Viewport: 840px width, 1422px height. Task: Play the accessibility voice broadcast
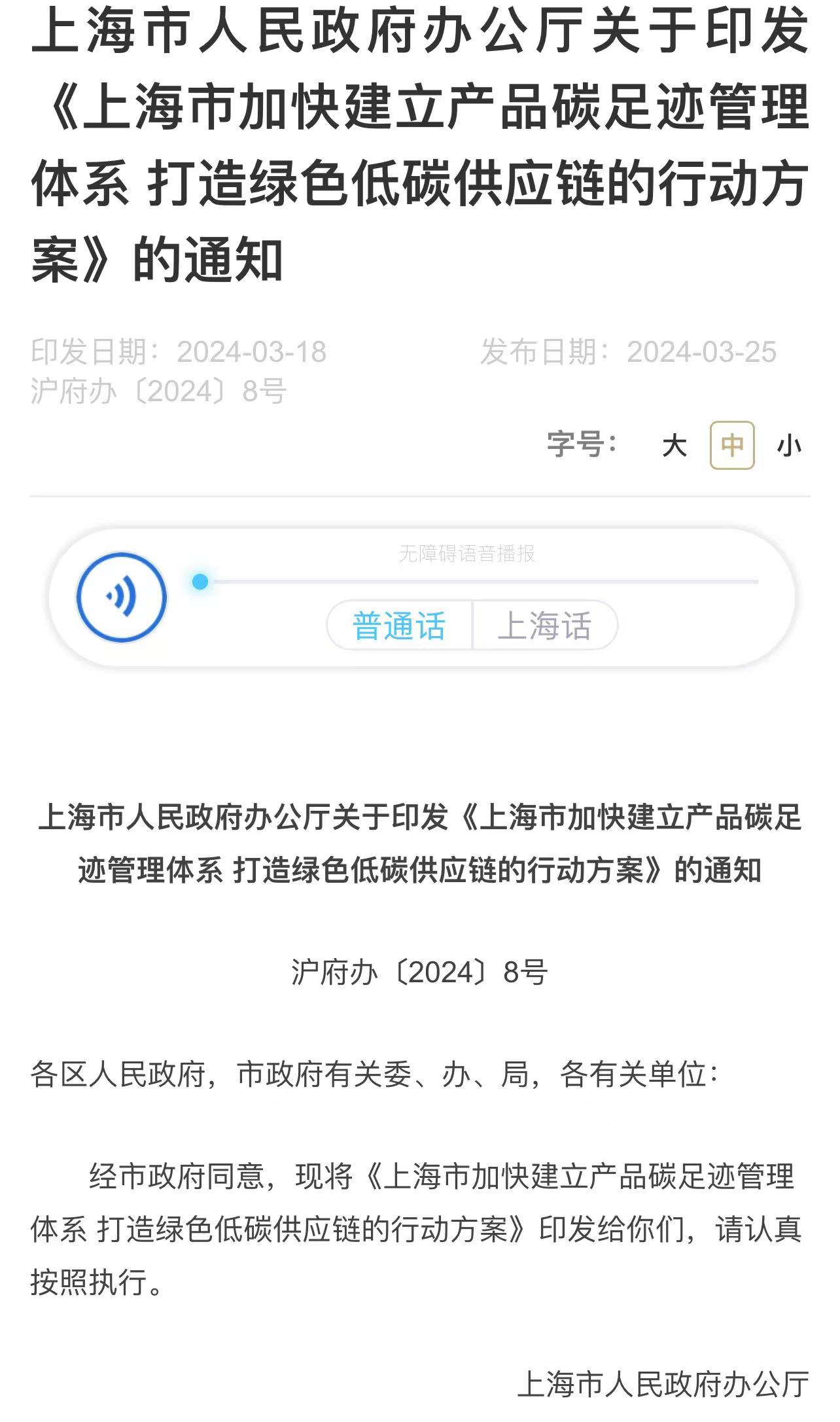pos(122,597)
